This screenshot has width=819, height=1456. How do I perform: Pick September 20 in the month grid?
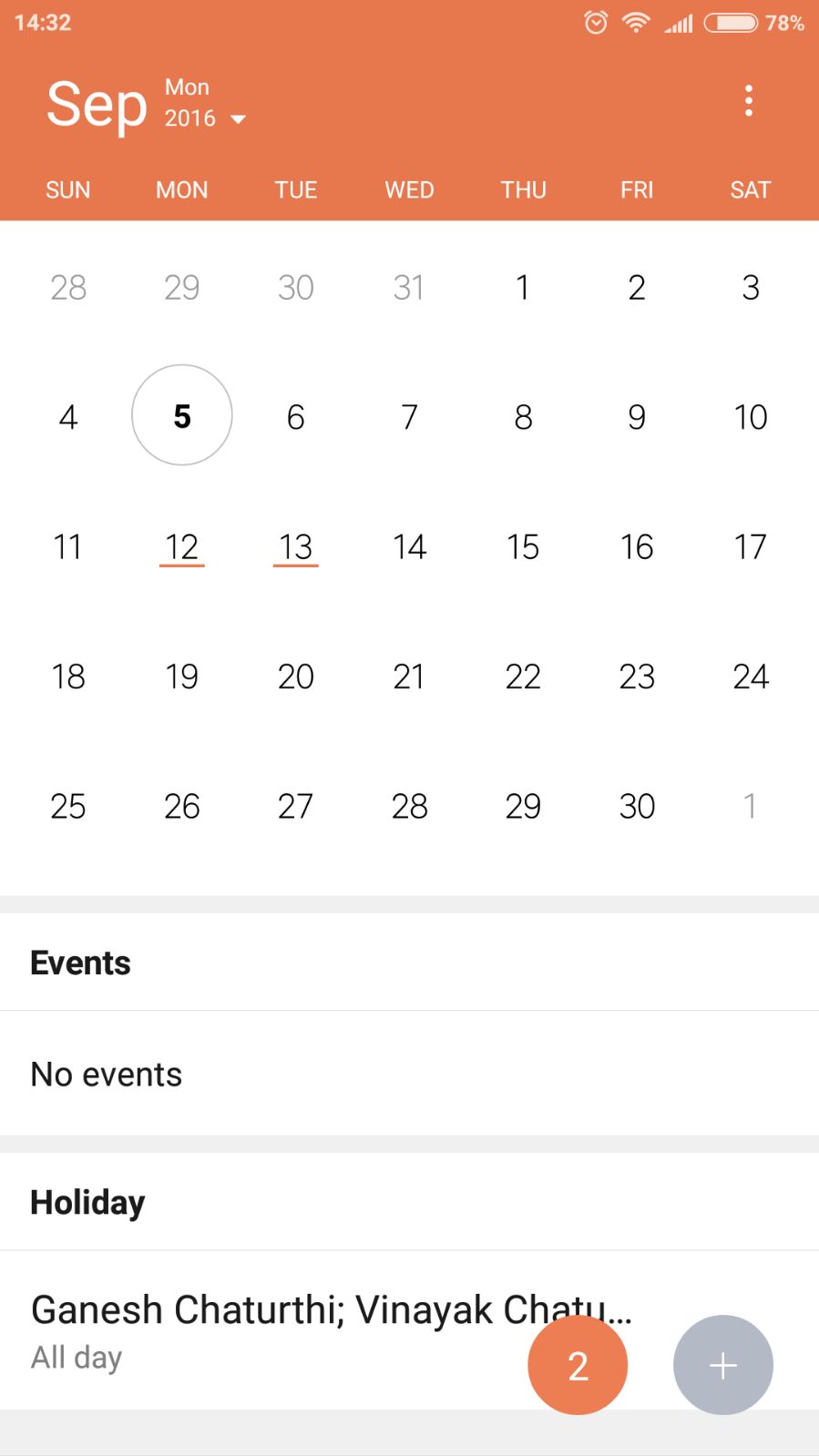[295, 677]
